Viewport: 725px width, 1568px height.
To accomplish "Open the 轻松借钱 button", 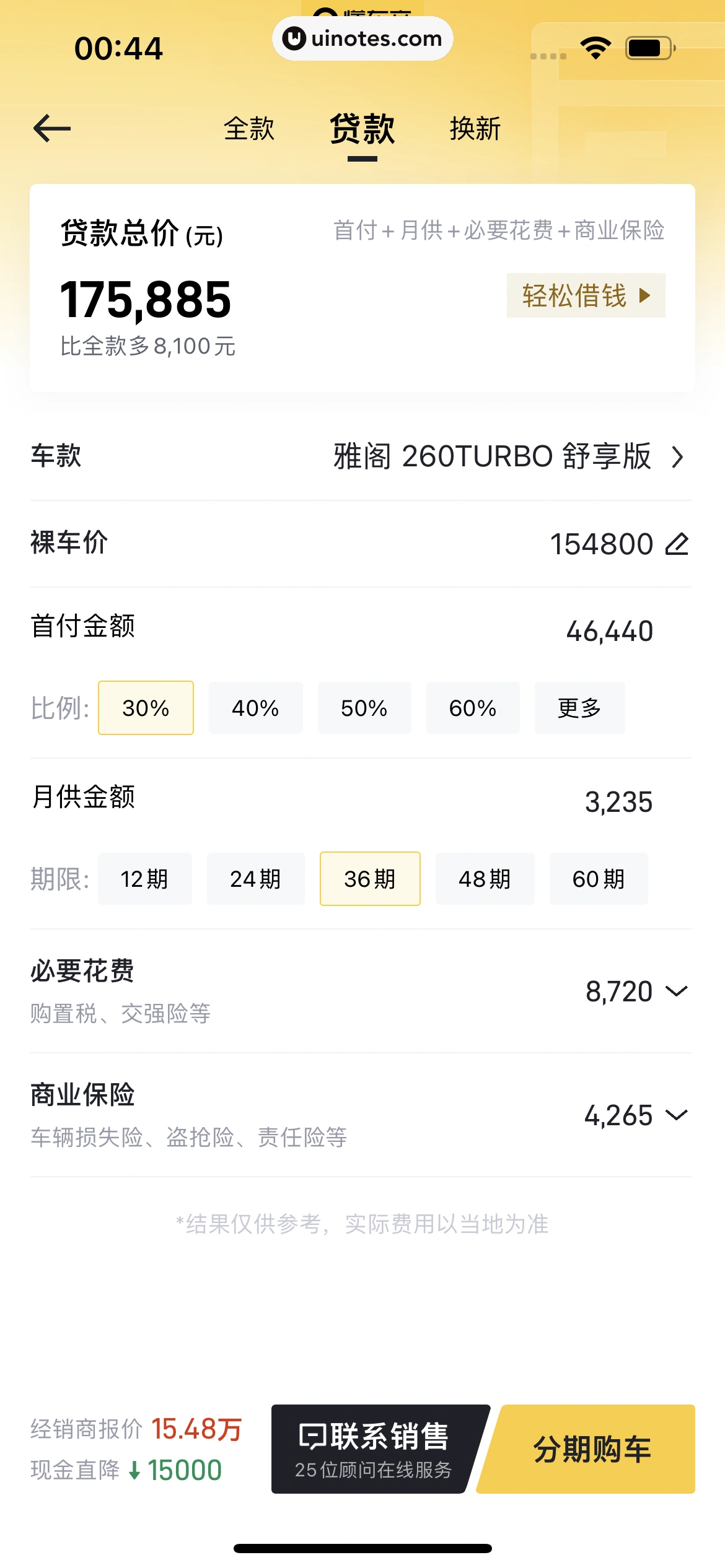I will click(586, 295).
